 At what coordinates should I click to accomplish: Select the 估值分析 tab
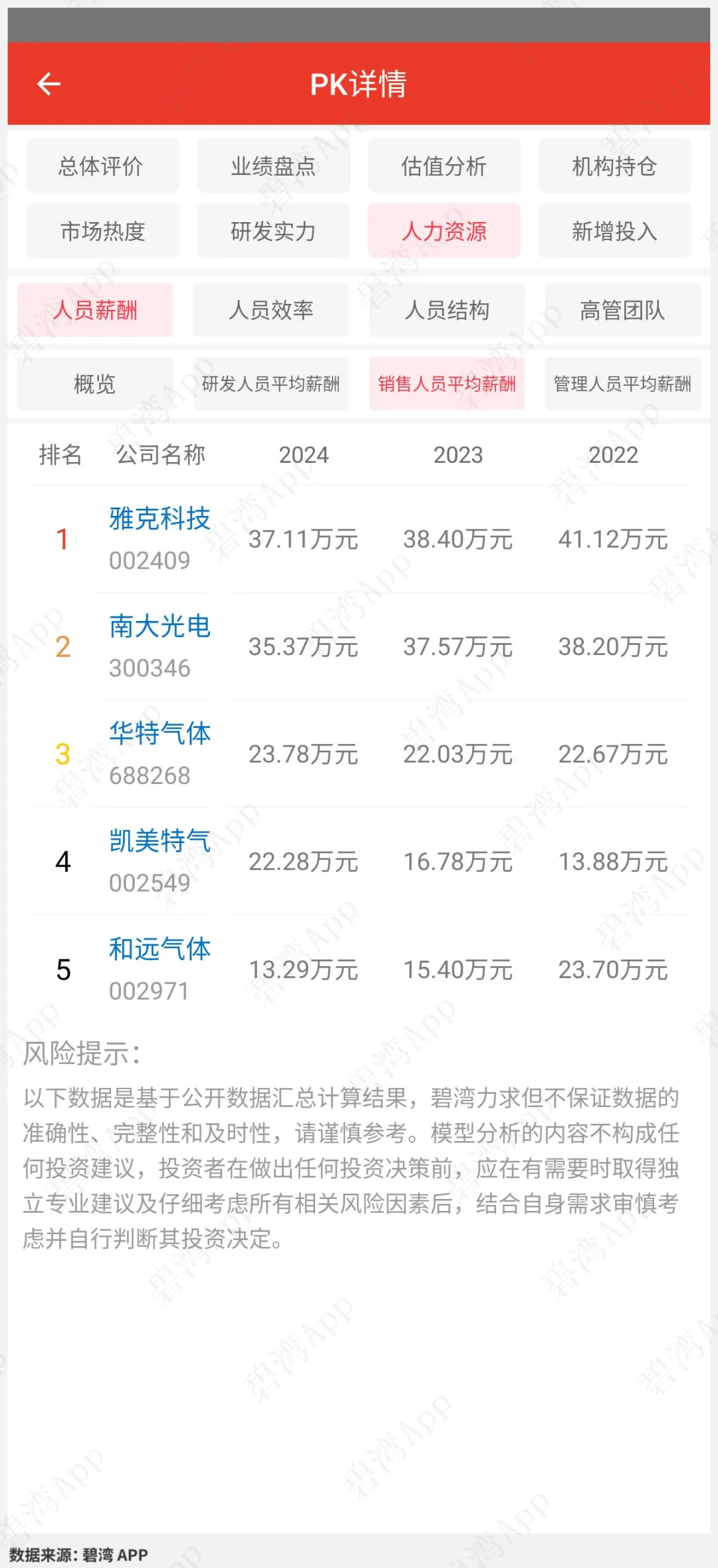[444, 166]
